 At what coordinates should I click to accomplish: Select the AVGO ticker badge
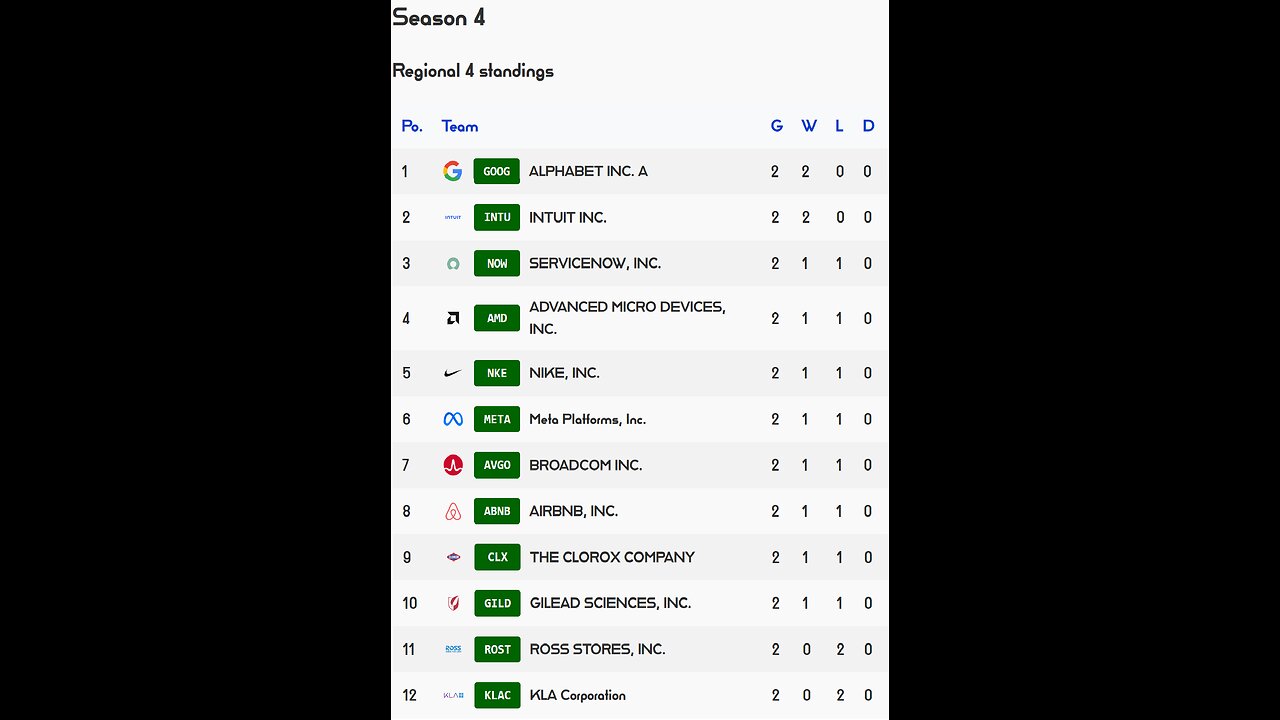[x=496, y=465]
